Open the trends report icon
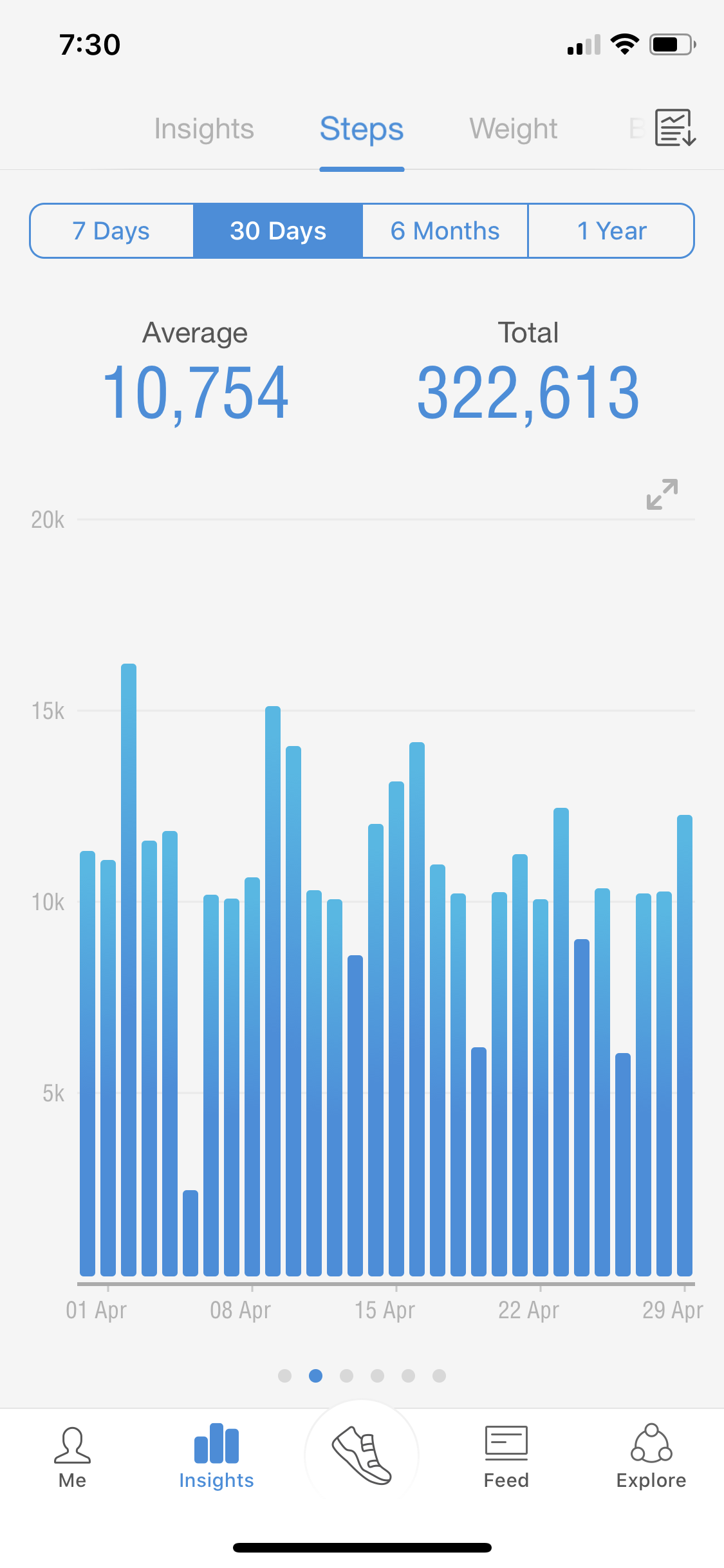The image size is (724, 1568). click(675, 127)
